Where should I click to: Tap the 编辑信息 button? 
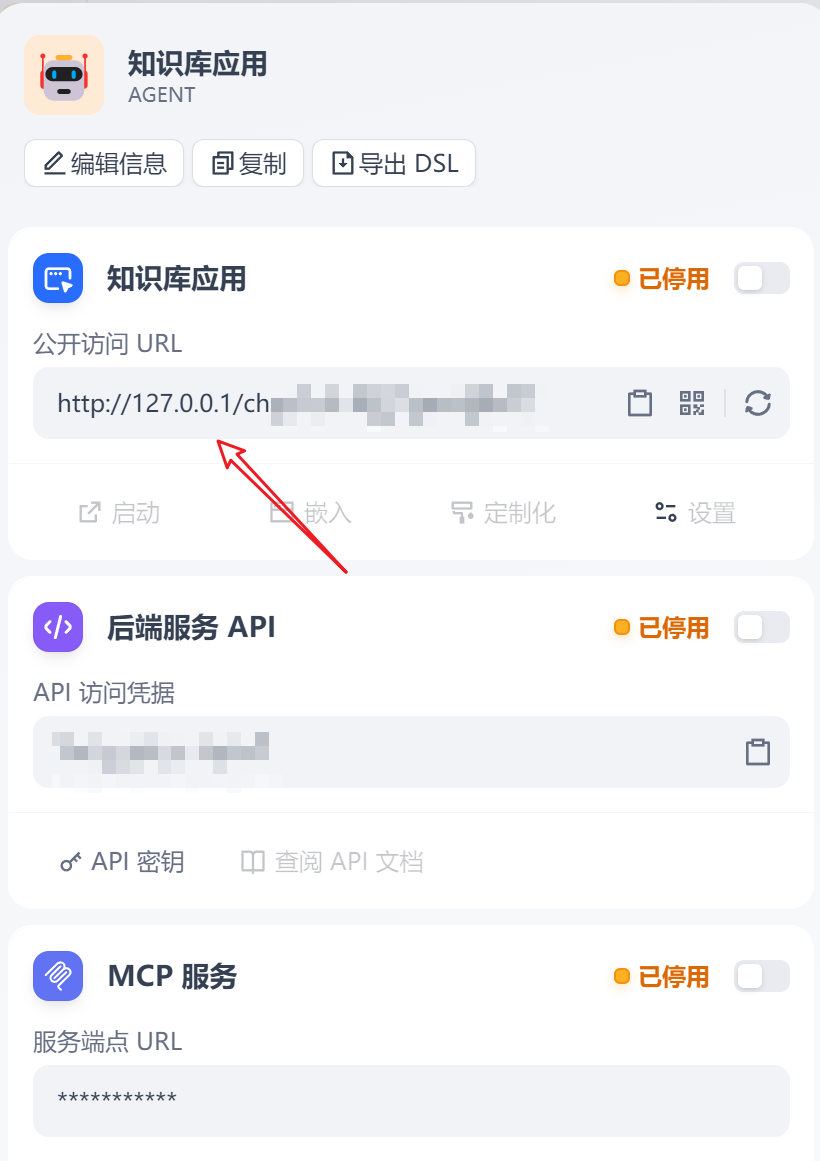[104, 163]
